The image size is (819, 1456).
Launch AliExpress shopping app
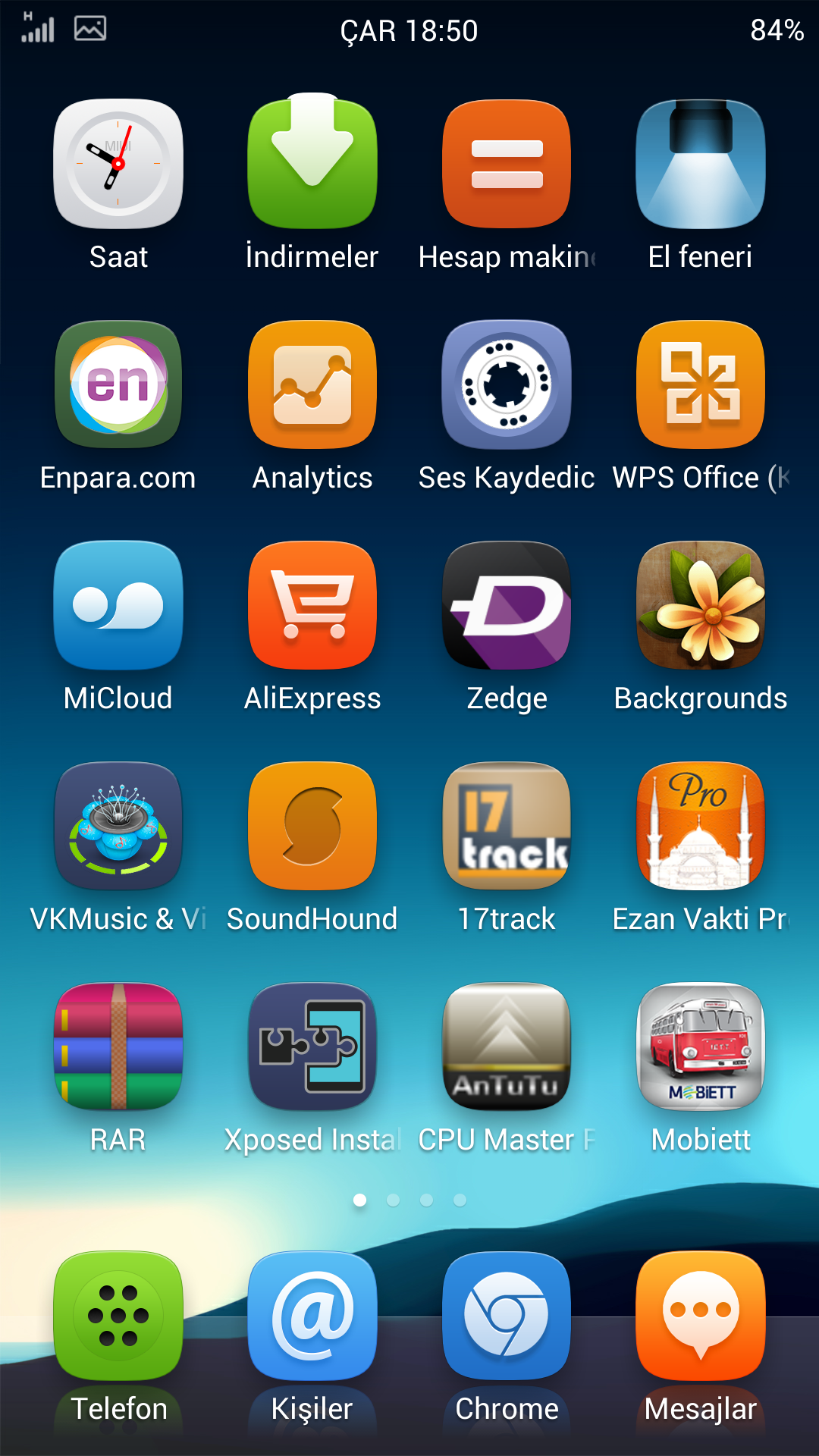[x=312, y=605]
